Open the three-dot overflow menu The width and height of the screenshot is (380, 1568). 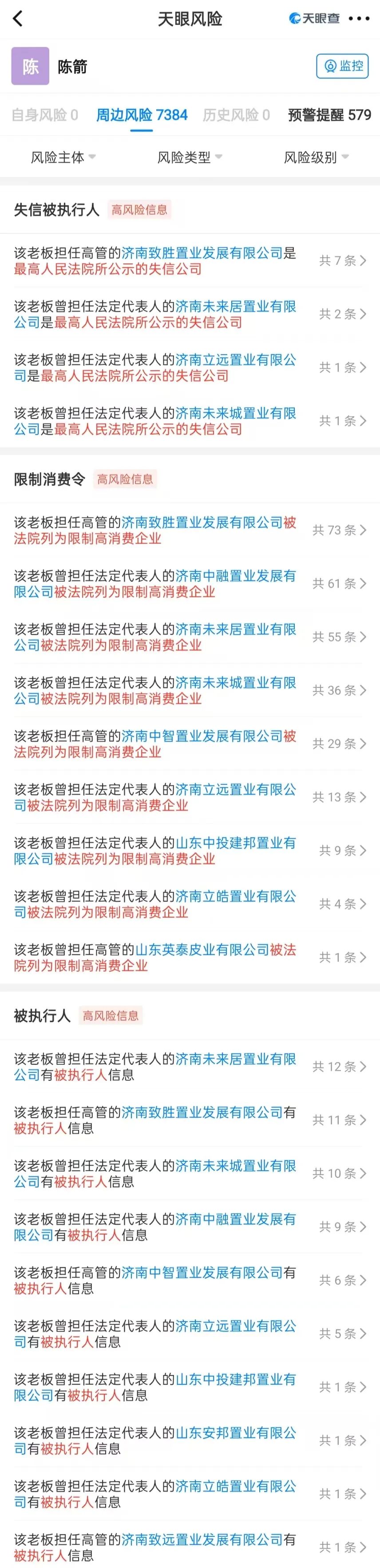click(359, 19)
